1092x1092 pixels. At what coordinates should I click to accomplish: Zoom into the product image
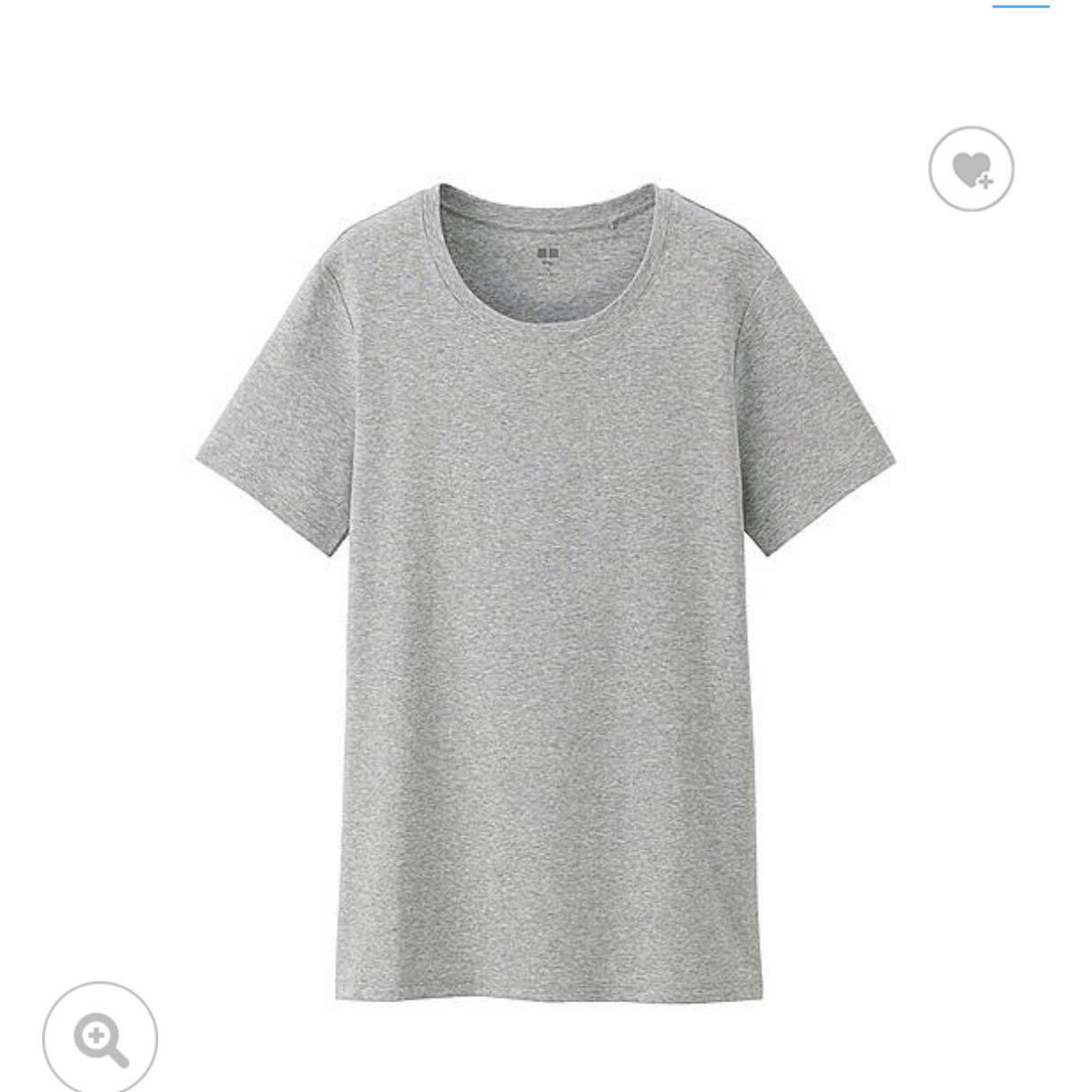pos(100,1038)
